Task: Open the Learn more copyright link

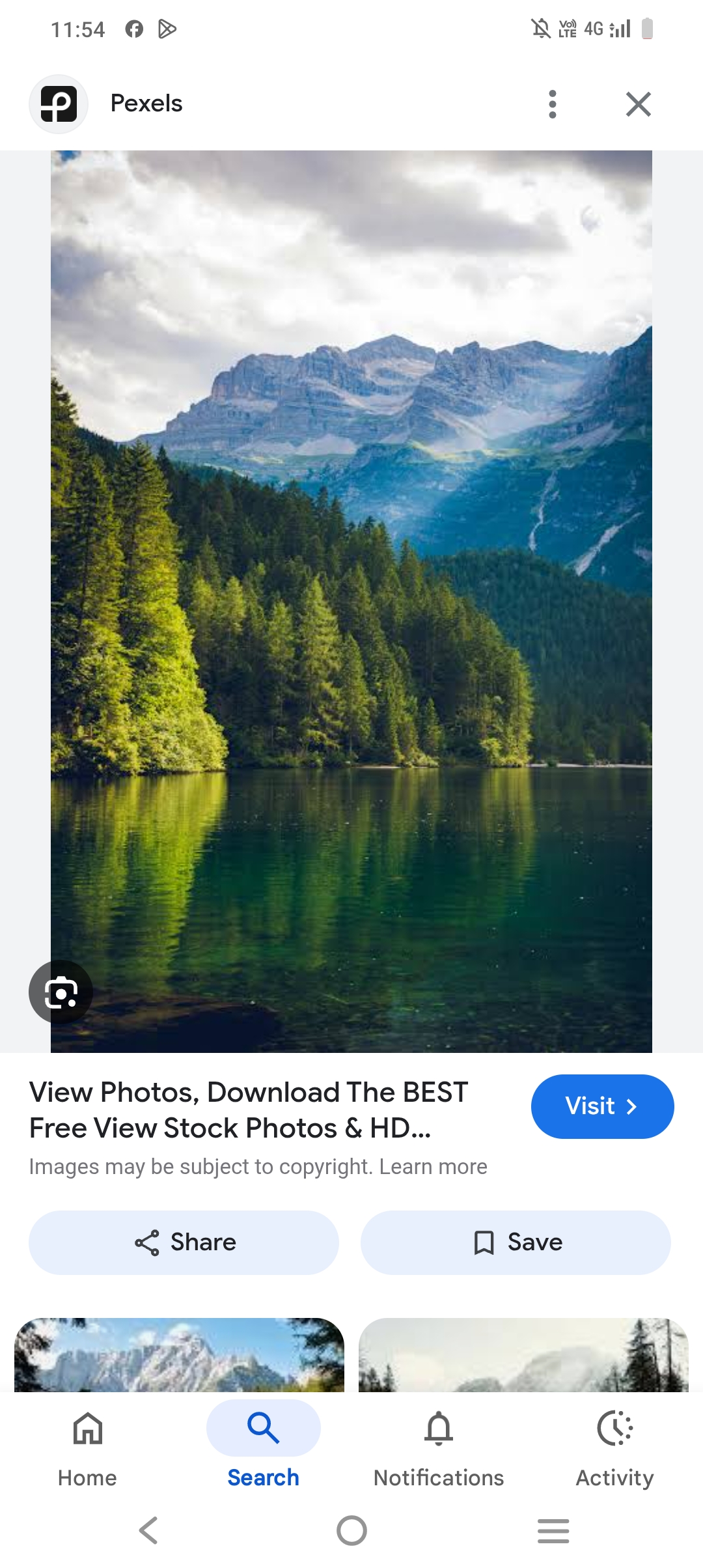Action: (433, 1166)
